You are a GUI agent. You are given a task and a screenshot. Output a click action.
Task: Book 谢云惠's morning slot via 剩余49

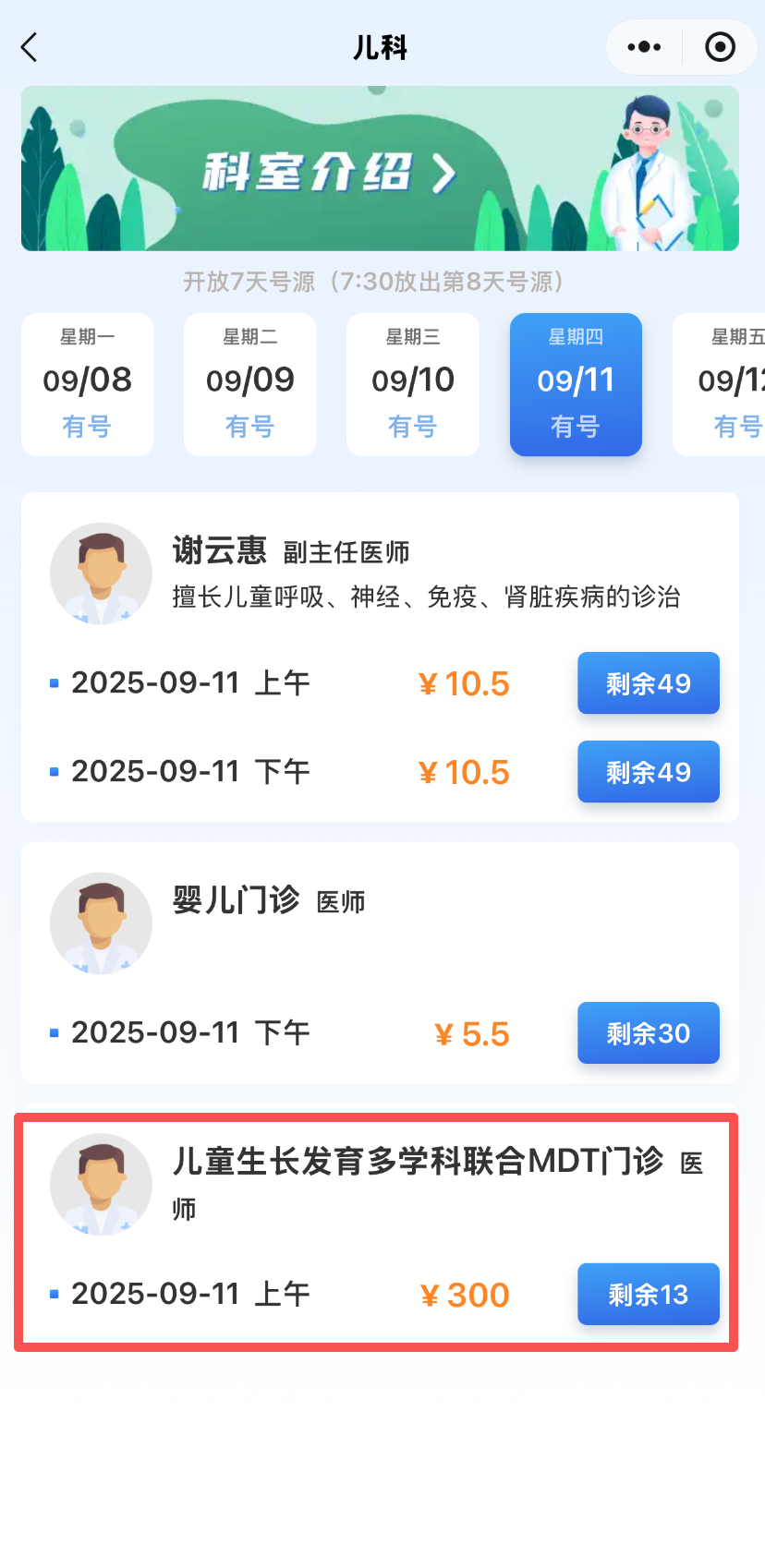648,682
